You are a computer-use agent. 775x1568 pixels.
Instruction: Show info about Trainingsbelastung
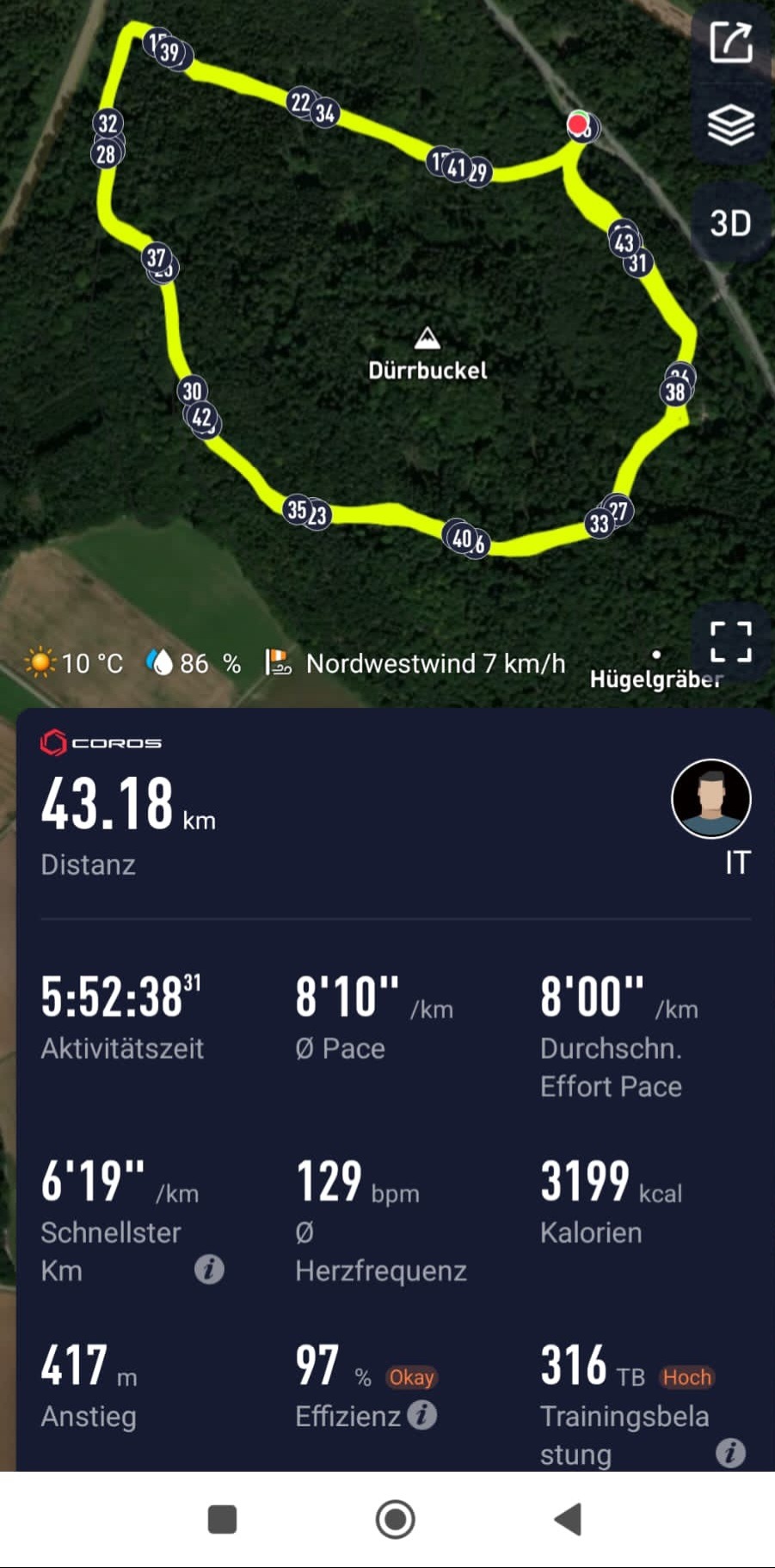(x=730, y=1453)
